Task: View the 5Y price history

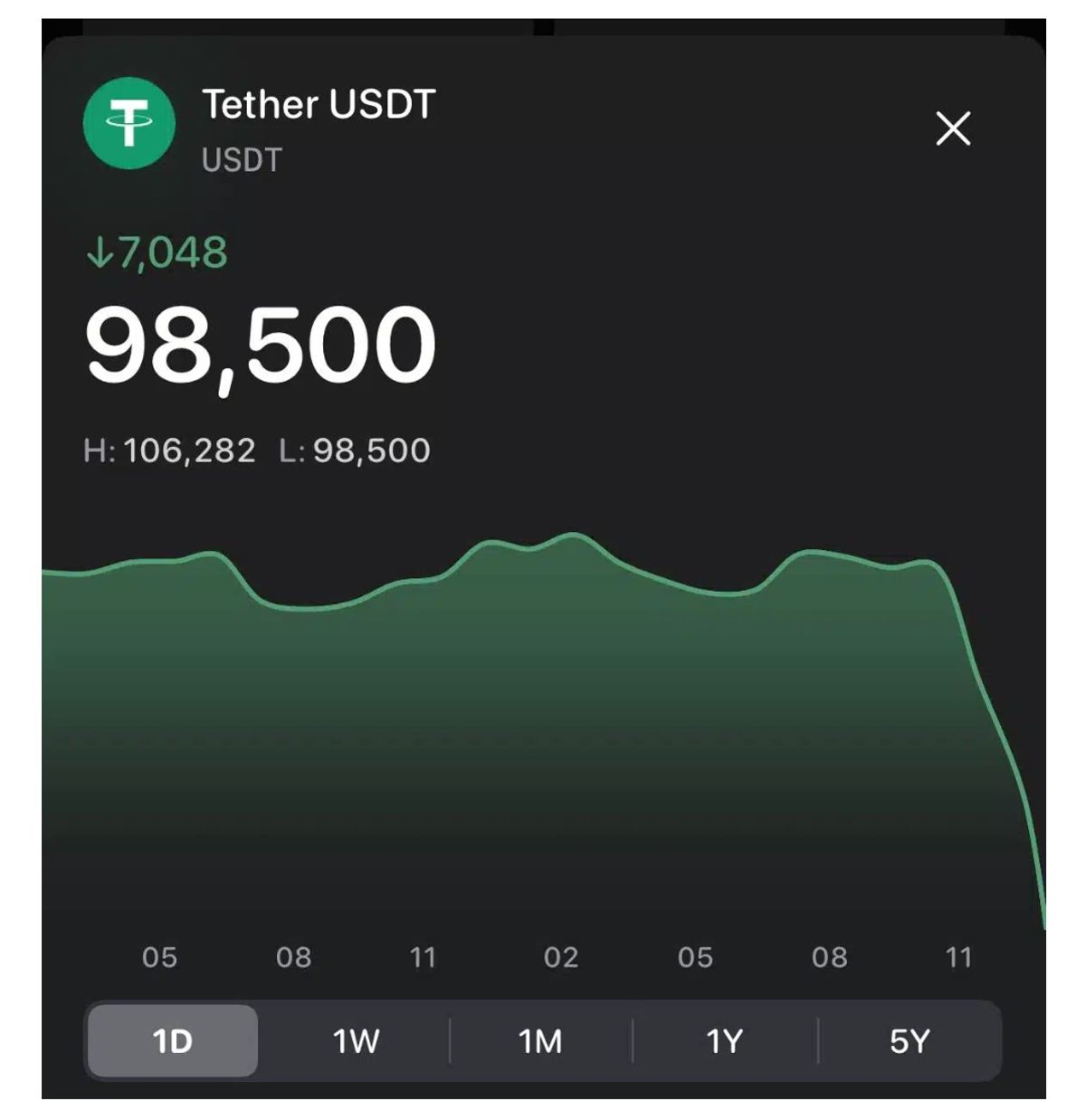Action: 910,1041
